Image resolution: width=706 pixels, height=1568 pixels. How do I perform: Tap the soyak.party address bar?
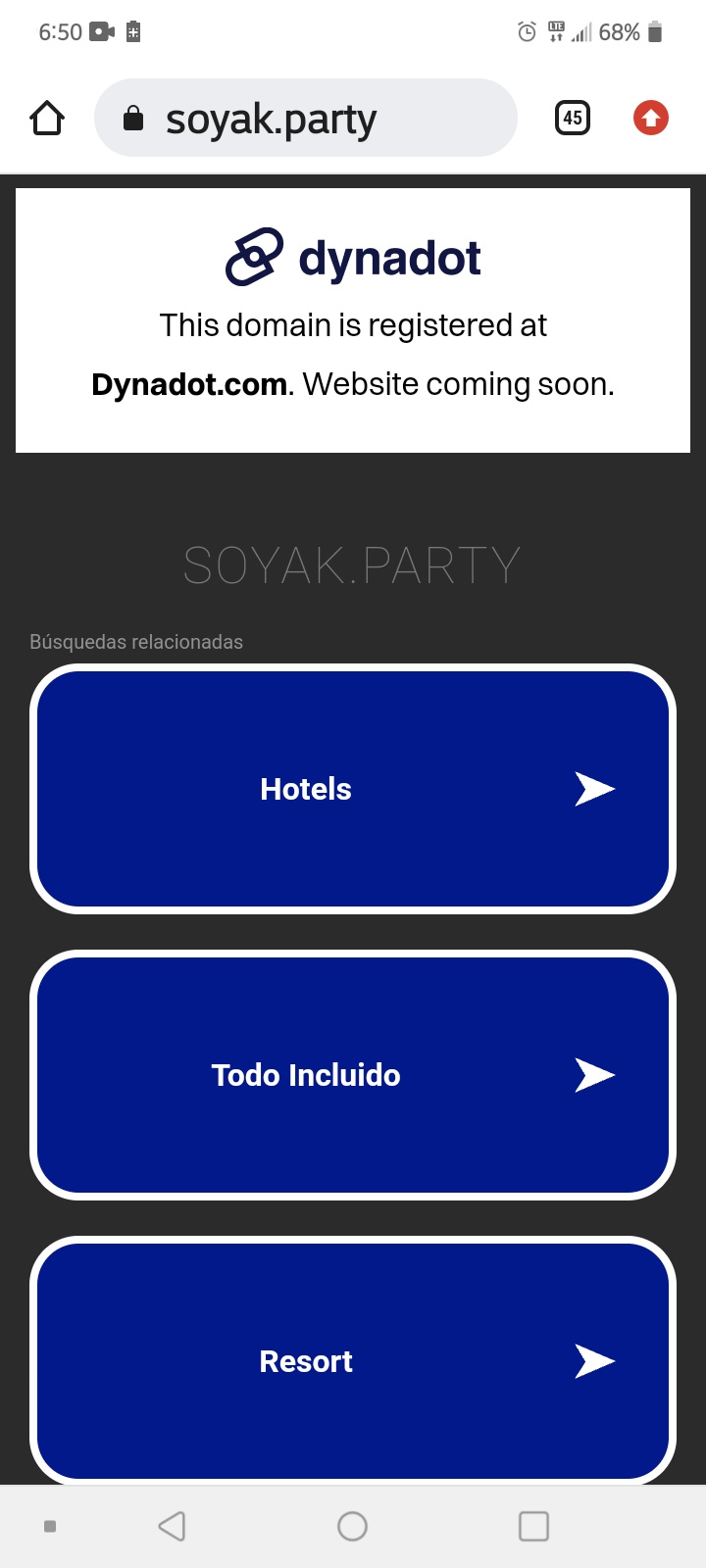pyautogui.click(x=305, y=118)
